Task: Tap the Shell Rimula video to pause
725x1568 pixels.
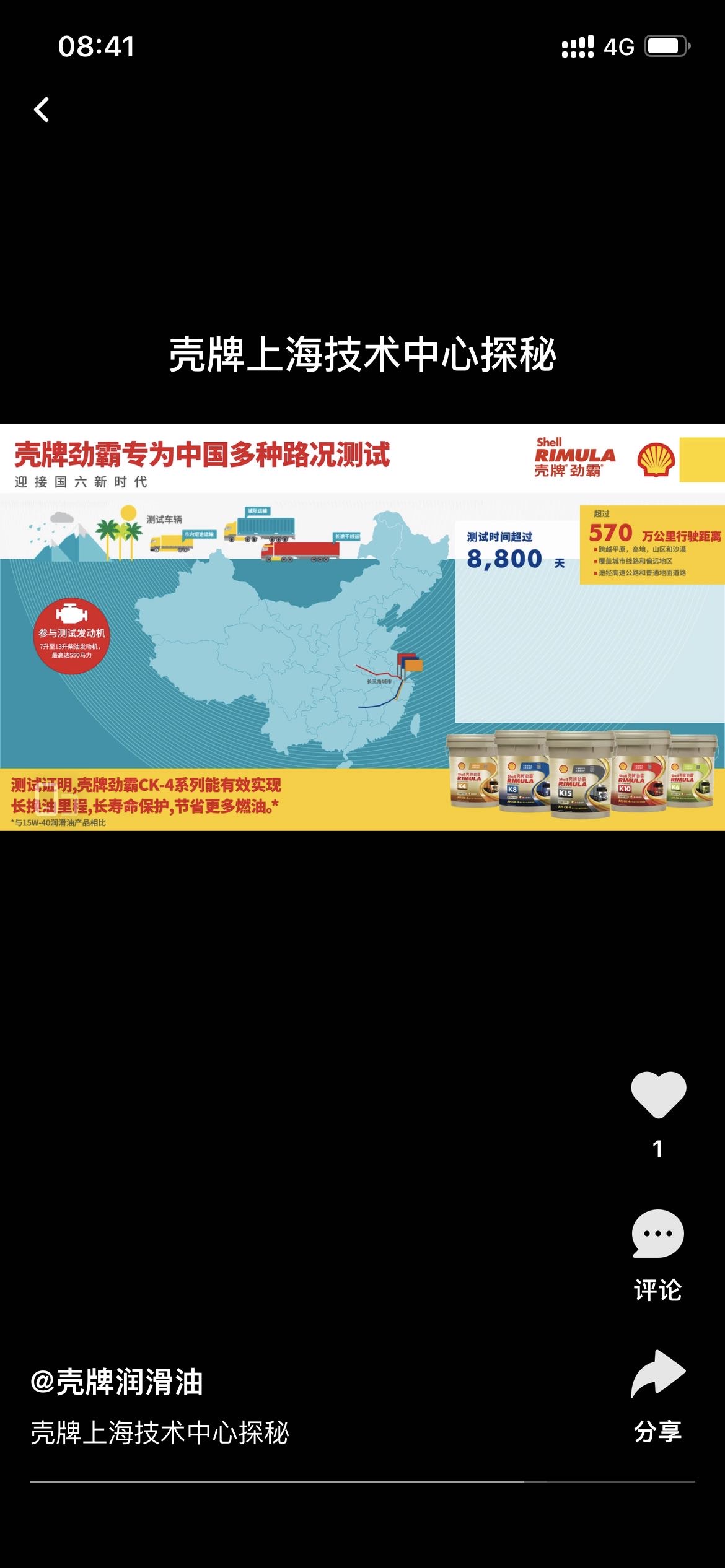Action: point(362,627)
